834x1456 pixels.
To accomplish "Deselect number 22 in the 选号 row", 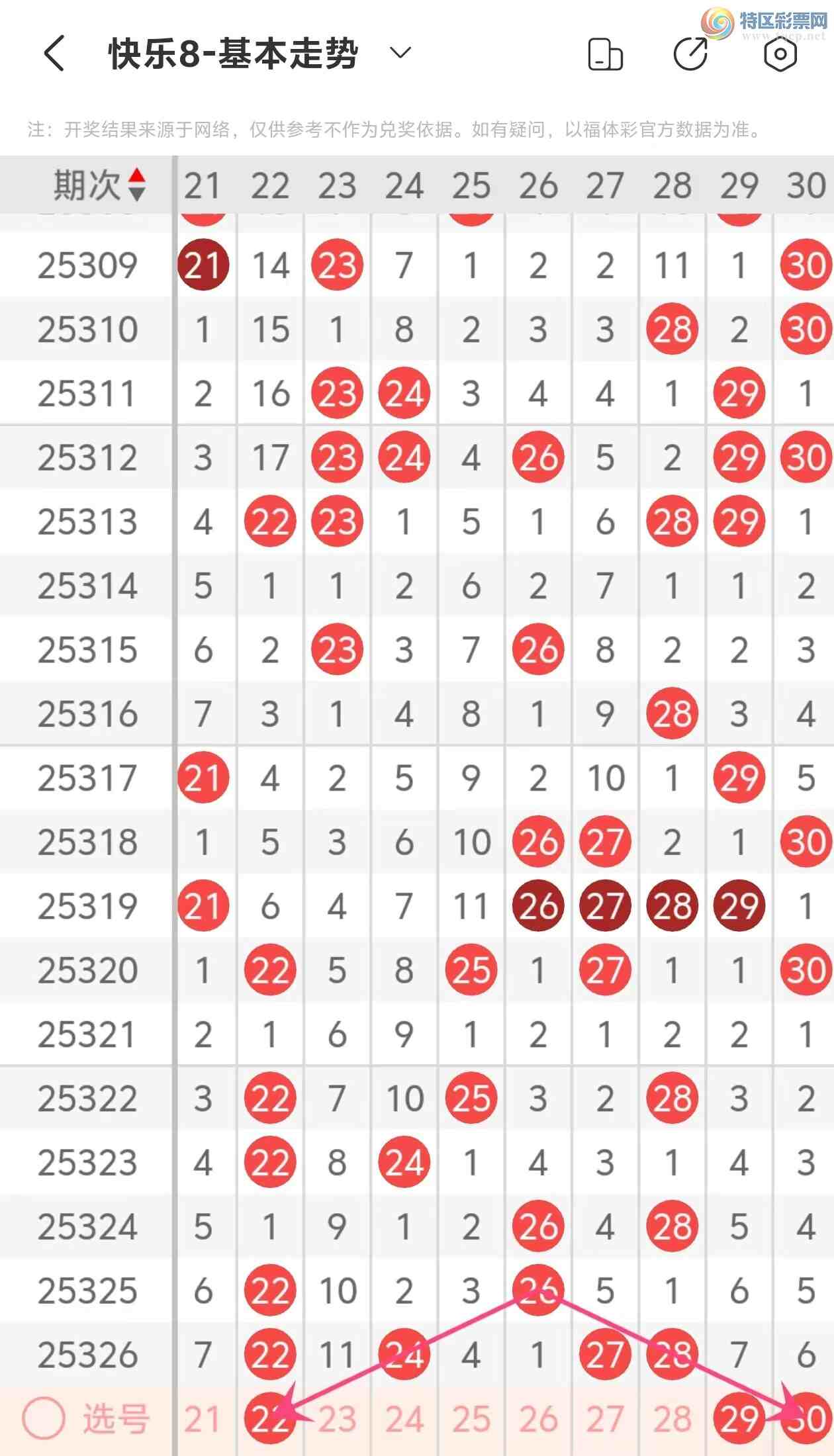I will 269,1418.
